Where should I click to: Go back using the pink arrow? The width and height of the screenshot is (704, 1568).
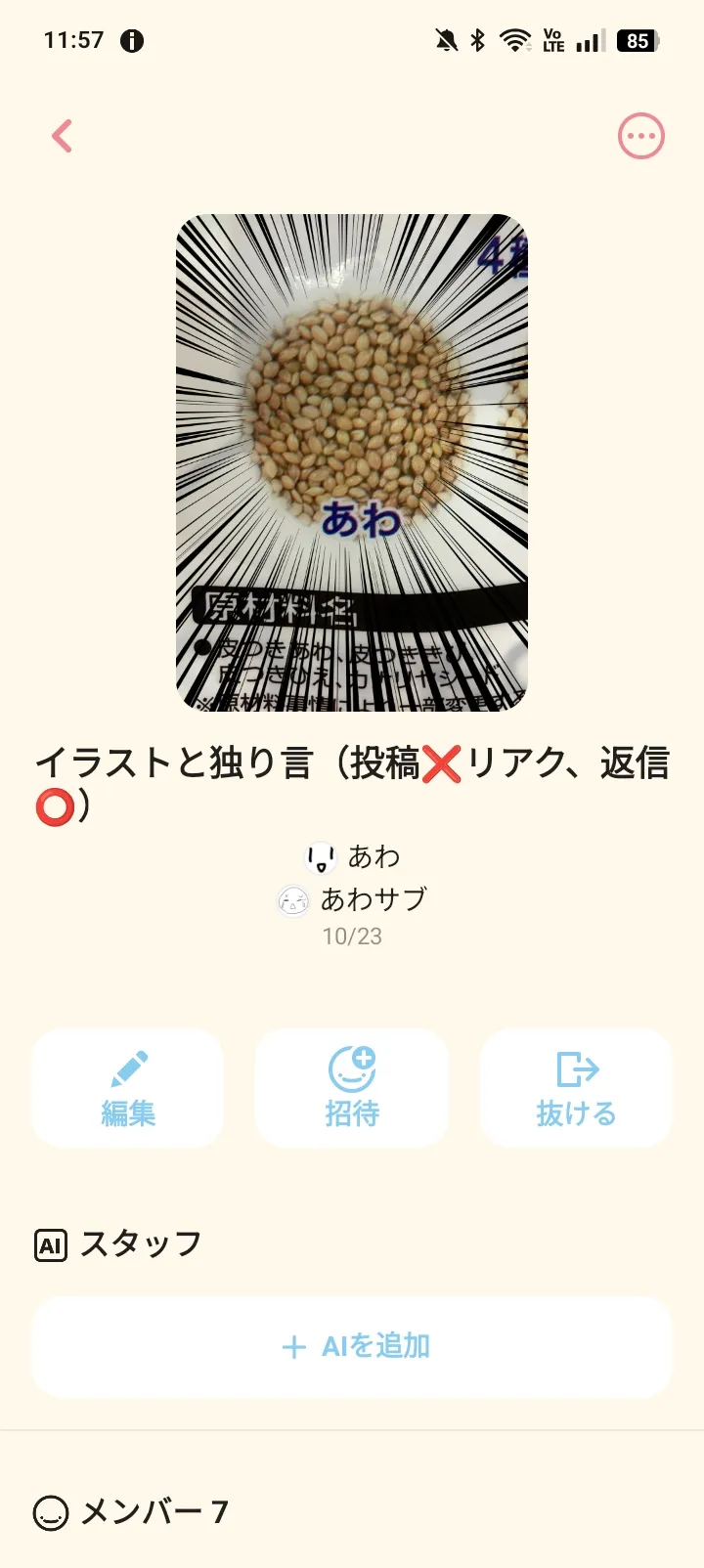[63, 136]
